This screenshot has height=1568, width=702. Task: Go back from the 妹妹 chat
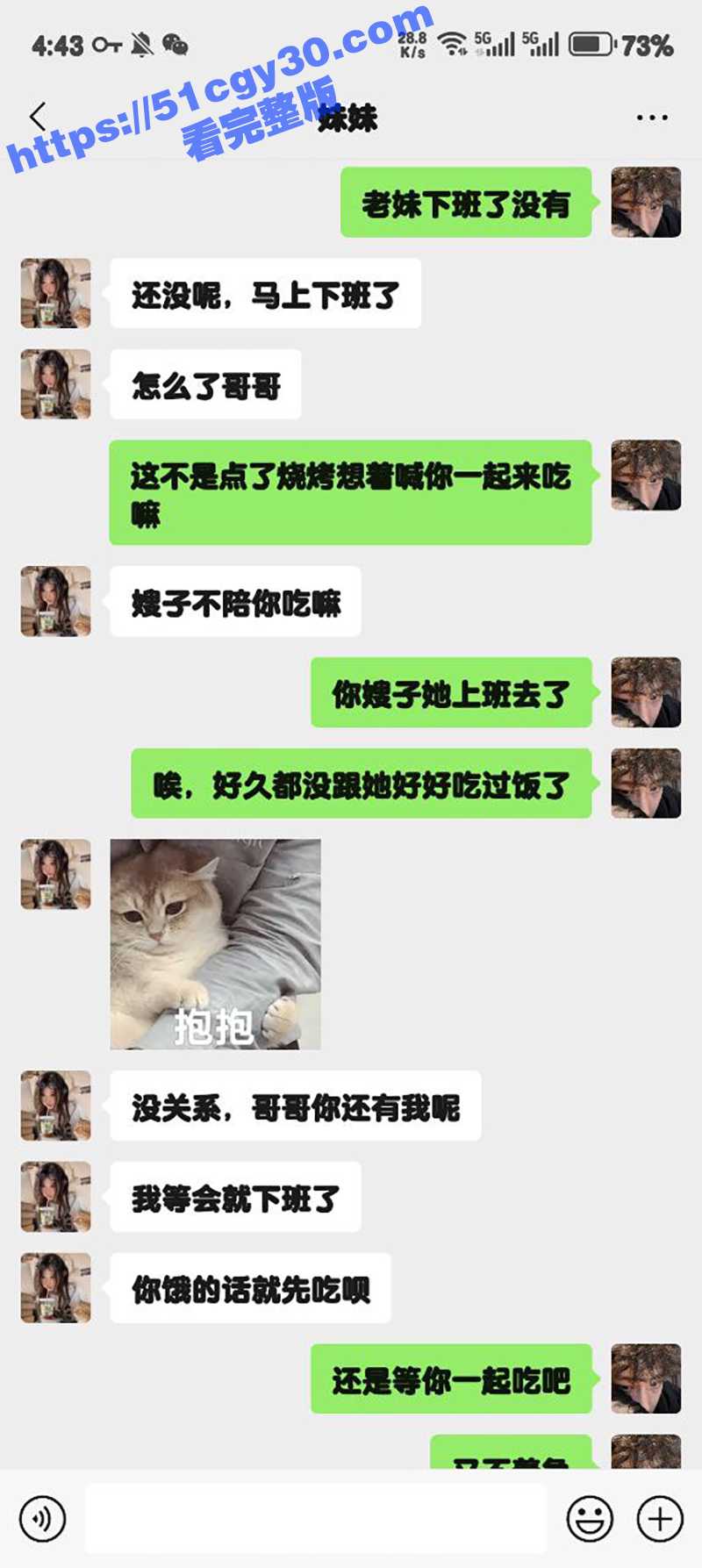point(38,117)
